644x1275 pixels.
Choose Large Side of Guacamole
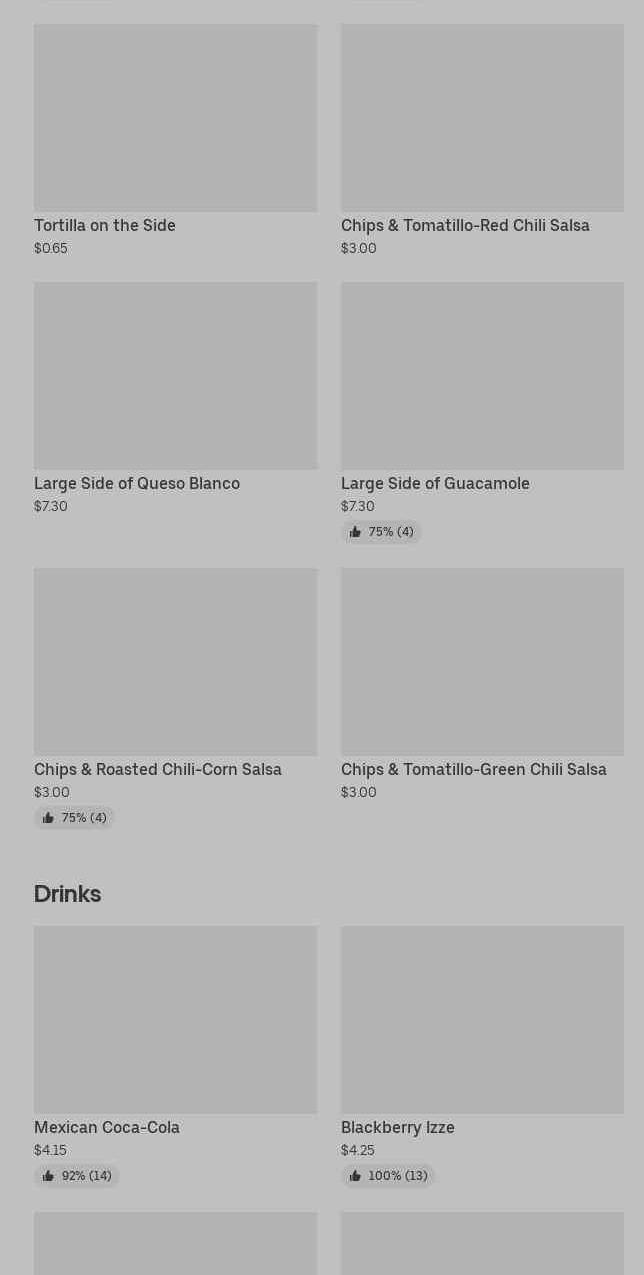point(482,413)
